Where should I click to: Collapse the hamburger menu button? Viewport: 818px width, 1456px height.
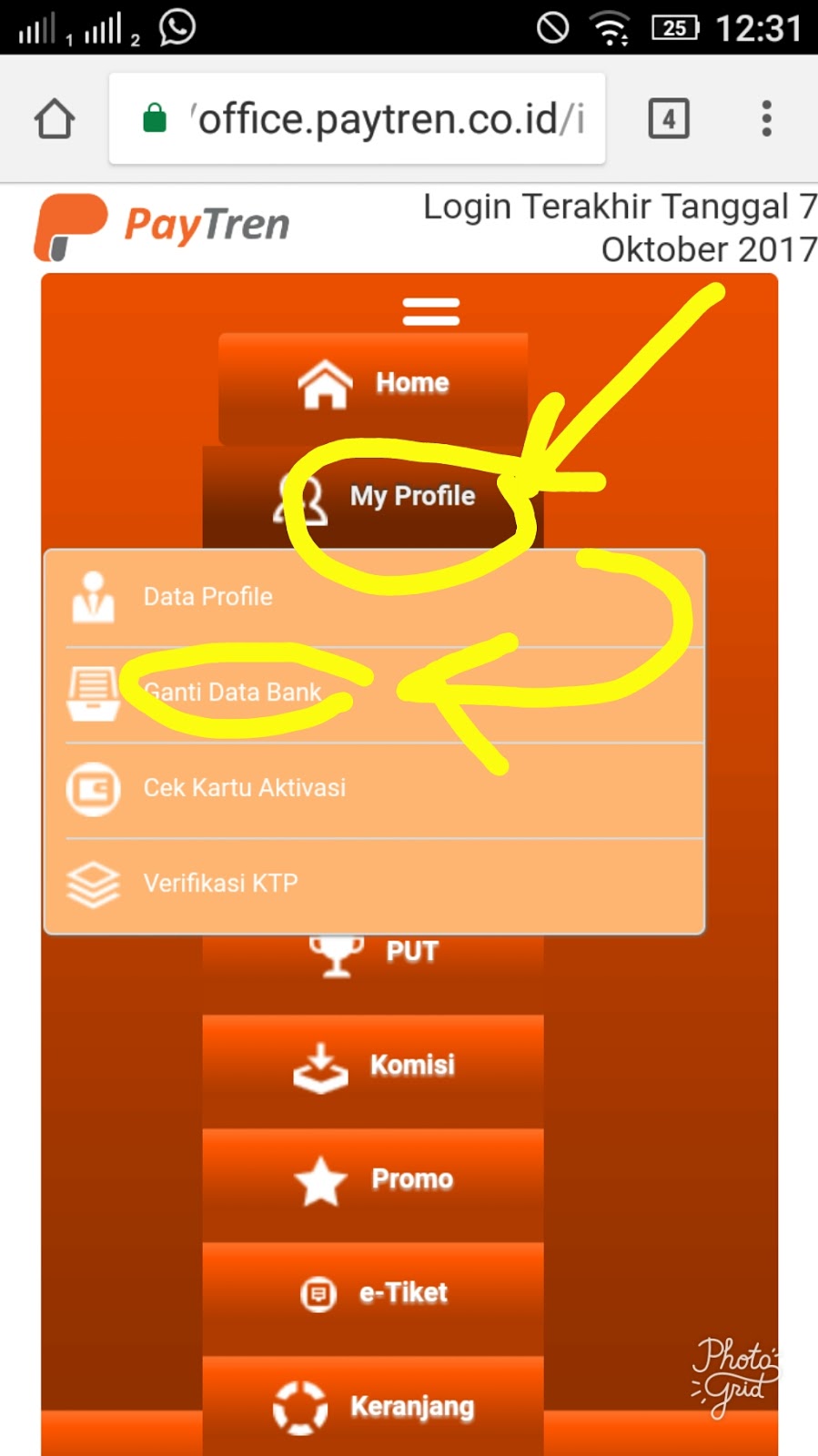coord(430,311)
